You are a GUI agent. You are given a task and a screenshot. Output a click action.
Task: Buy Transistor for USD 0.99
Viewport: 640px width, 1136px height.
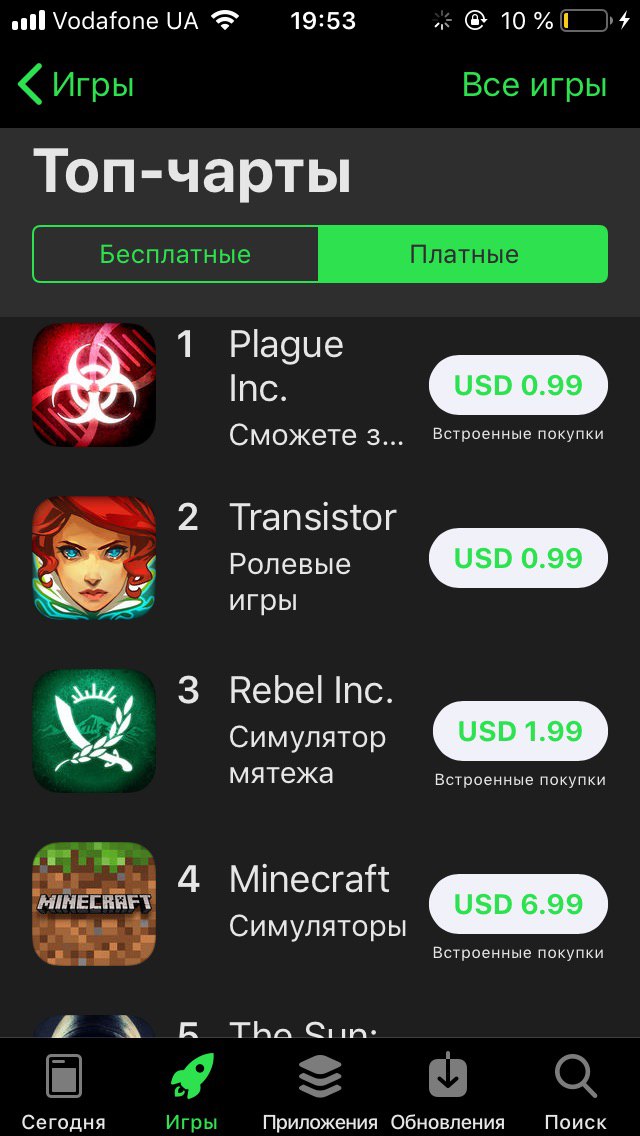click(518, 558)
